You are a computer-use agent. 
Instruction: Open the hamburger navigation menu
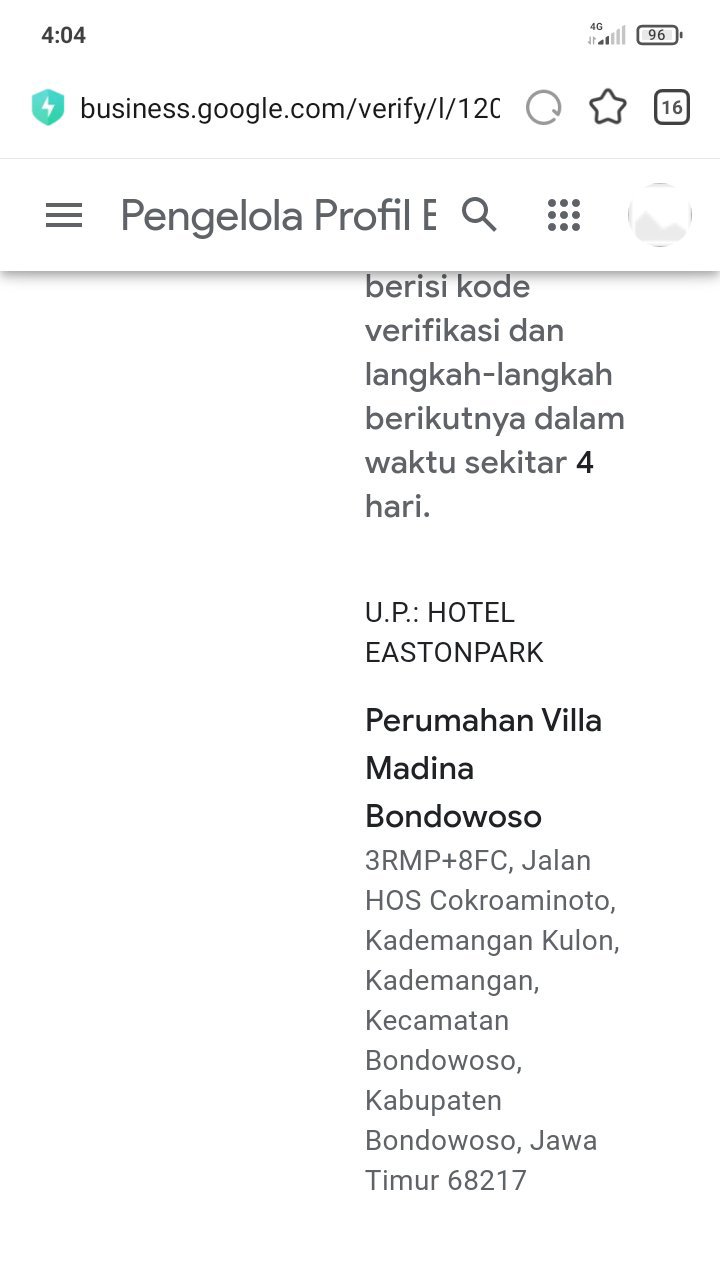click(x=64, y=215)
